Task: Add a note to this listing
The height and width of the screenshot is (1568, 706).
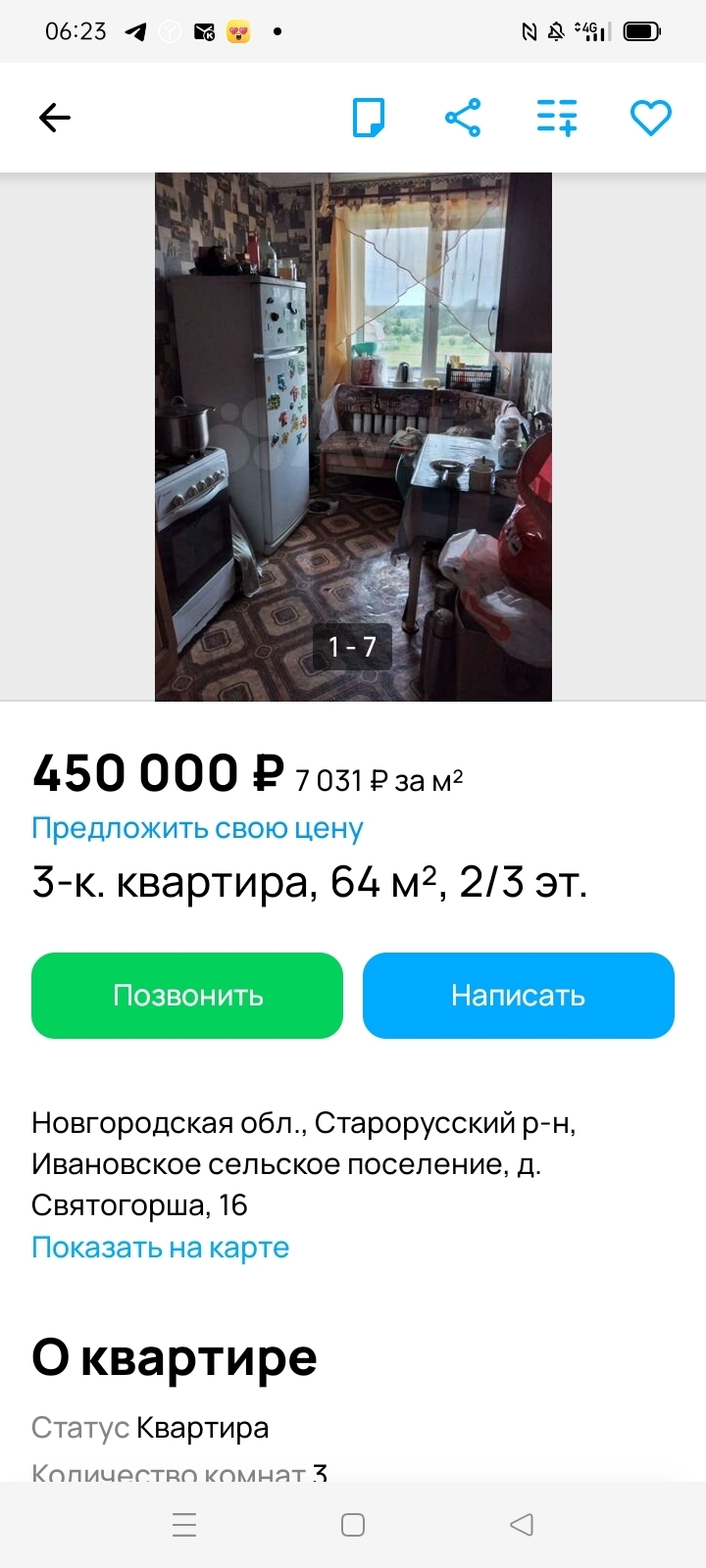Action: coord(369,119)
